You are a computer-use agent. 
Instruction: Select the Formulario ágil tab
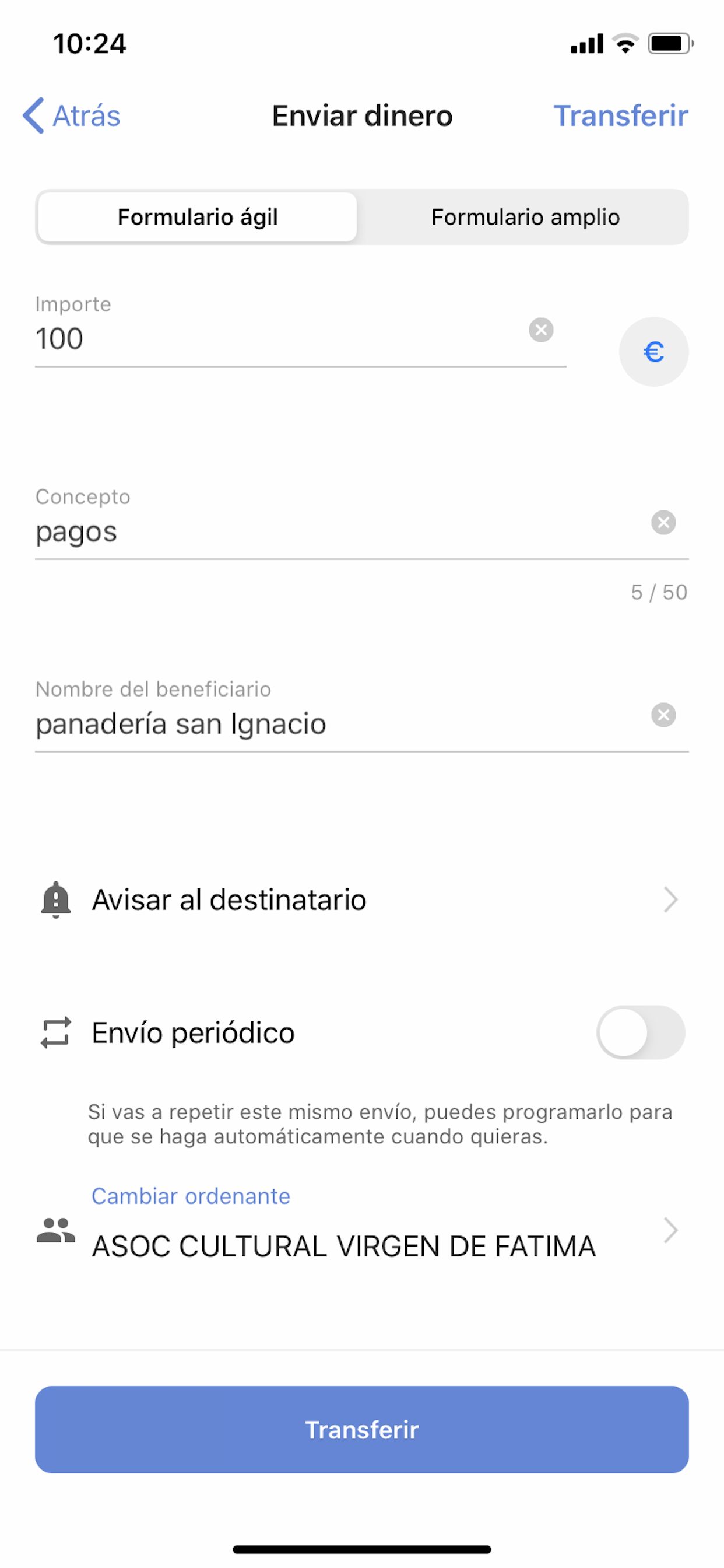coord(197,216)
